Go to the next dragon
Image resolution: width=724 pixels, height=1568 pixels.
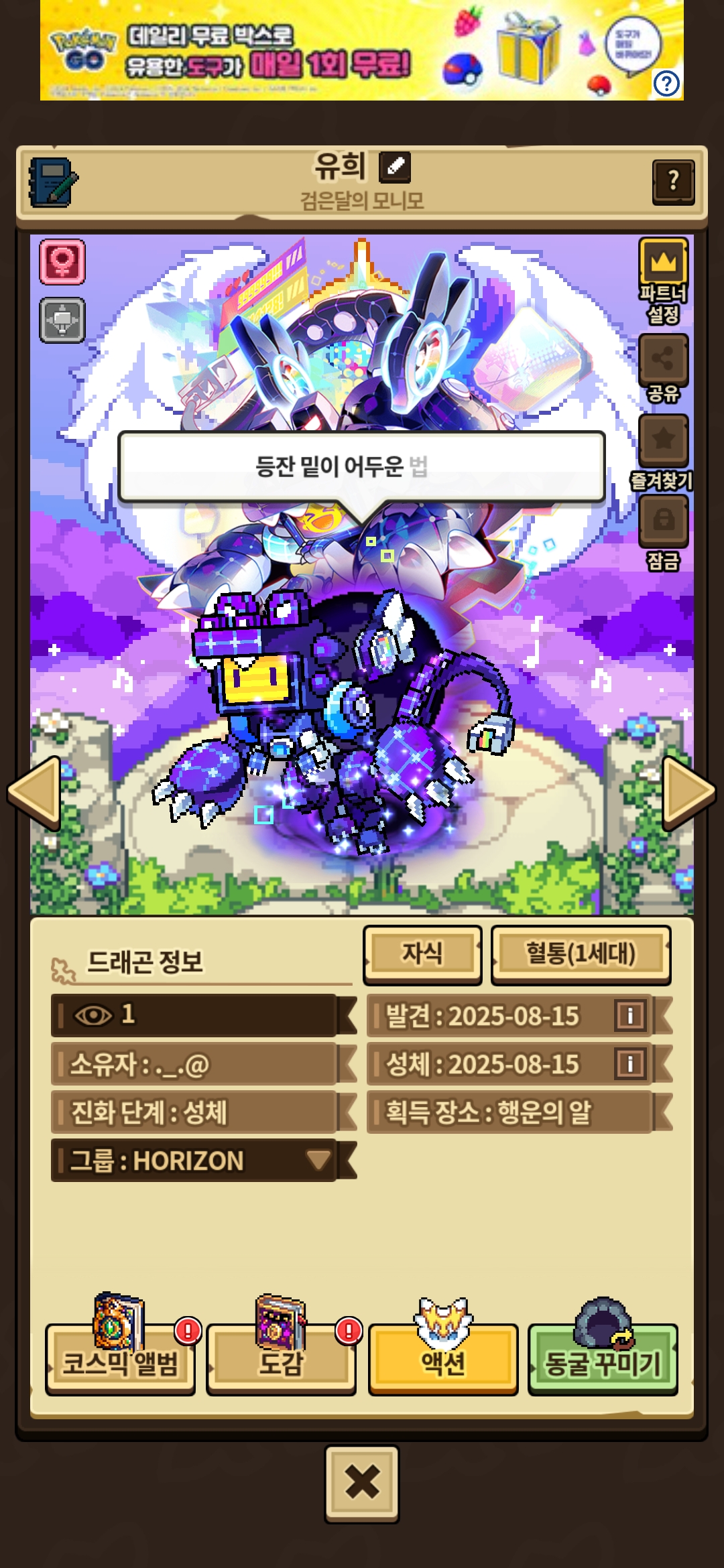pyautogui.click(x=688, y=793)
